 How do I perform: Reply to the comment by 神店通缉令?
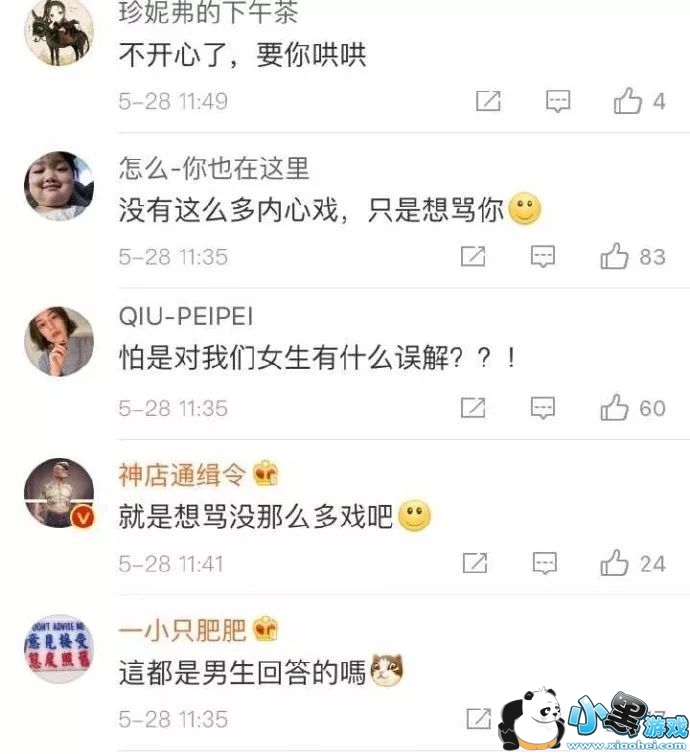[x=543, y=563]
